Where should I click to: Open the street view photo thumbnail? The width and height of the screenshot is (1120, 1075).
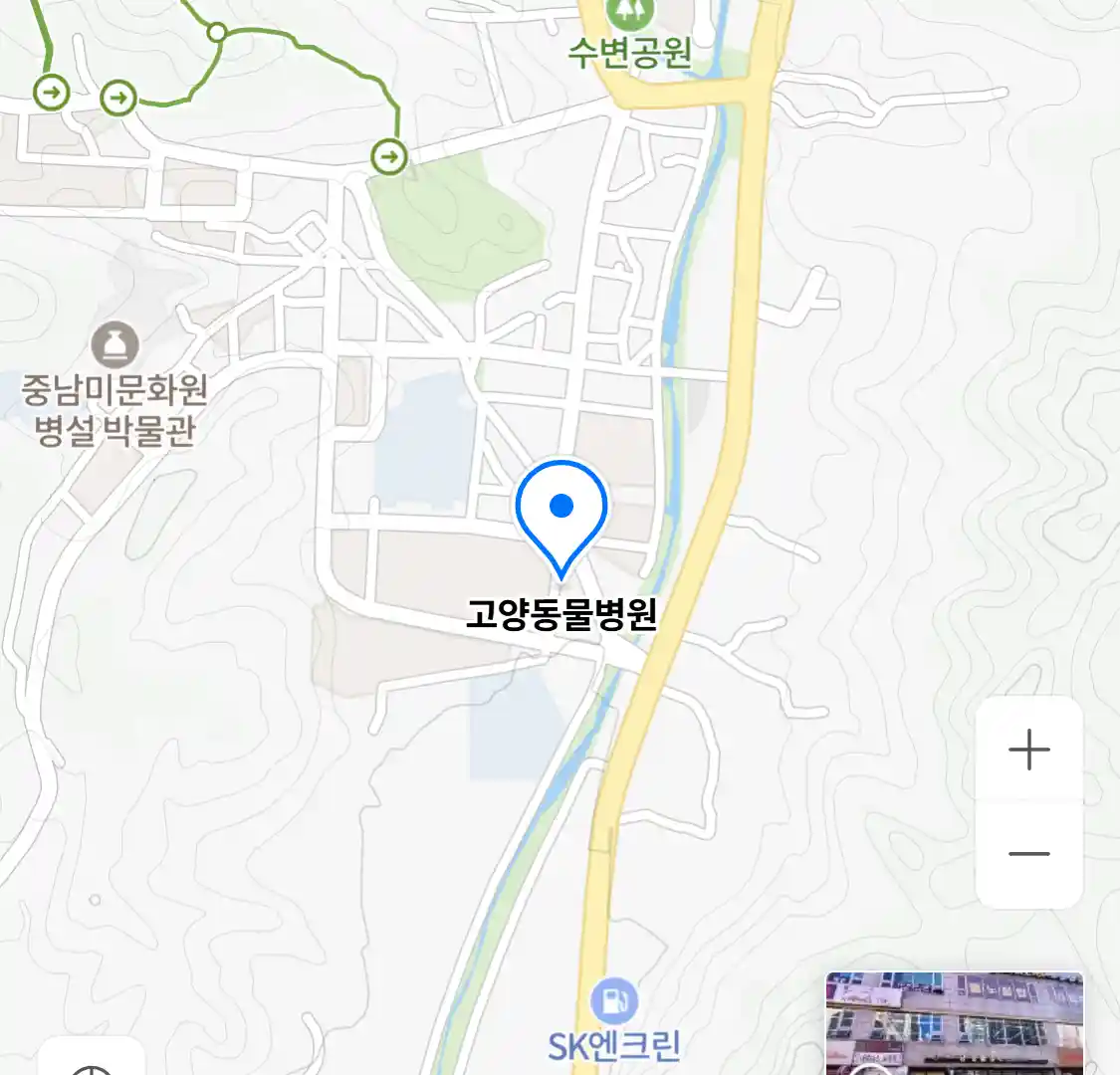tap(954, 1023)
